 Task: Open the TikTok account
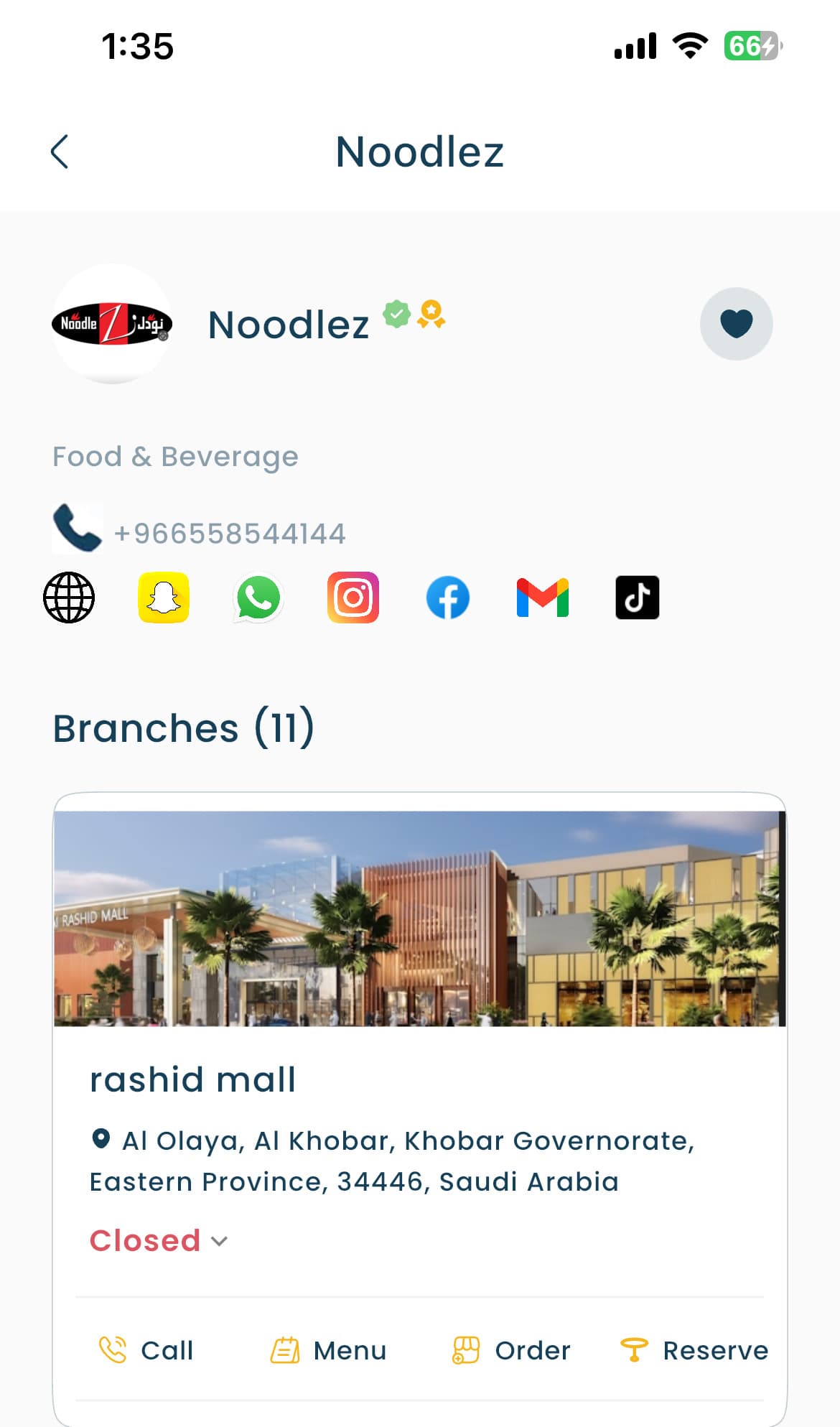(x=638, y=598)
